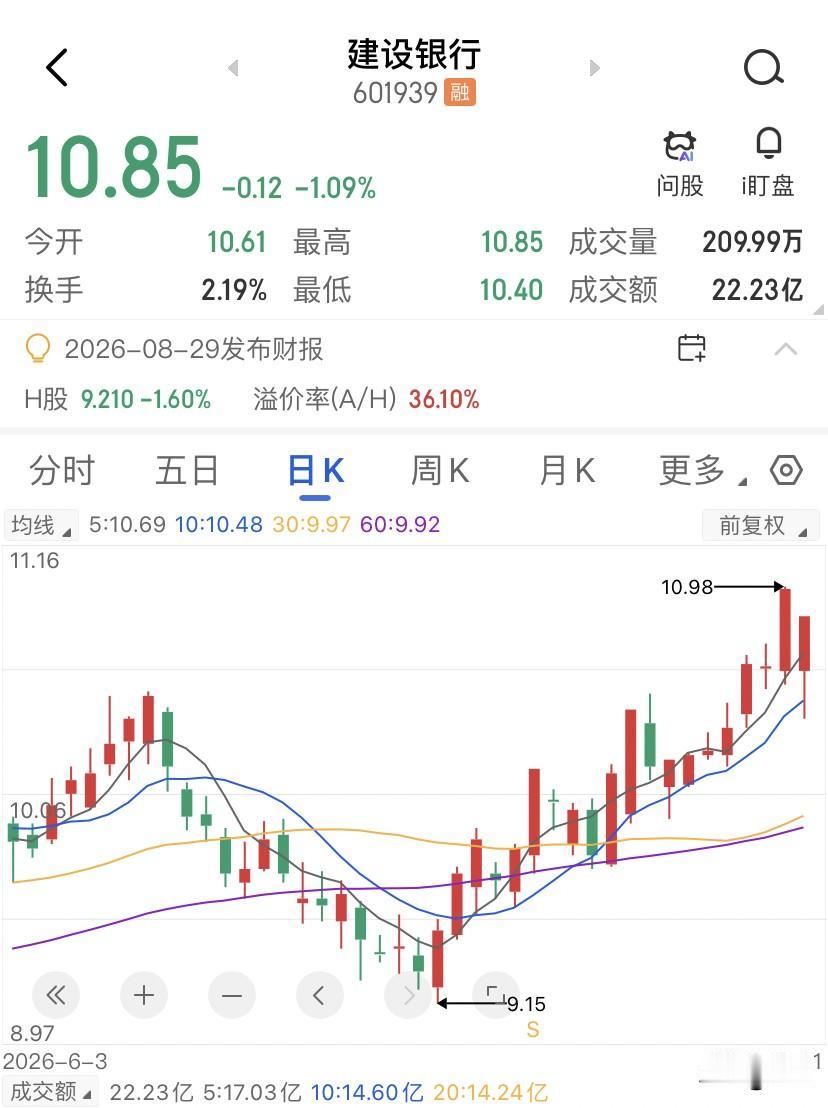Open the 均线 indicator dropdown
Viewport: 828px width, 1108px height.
(41, 525)
